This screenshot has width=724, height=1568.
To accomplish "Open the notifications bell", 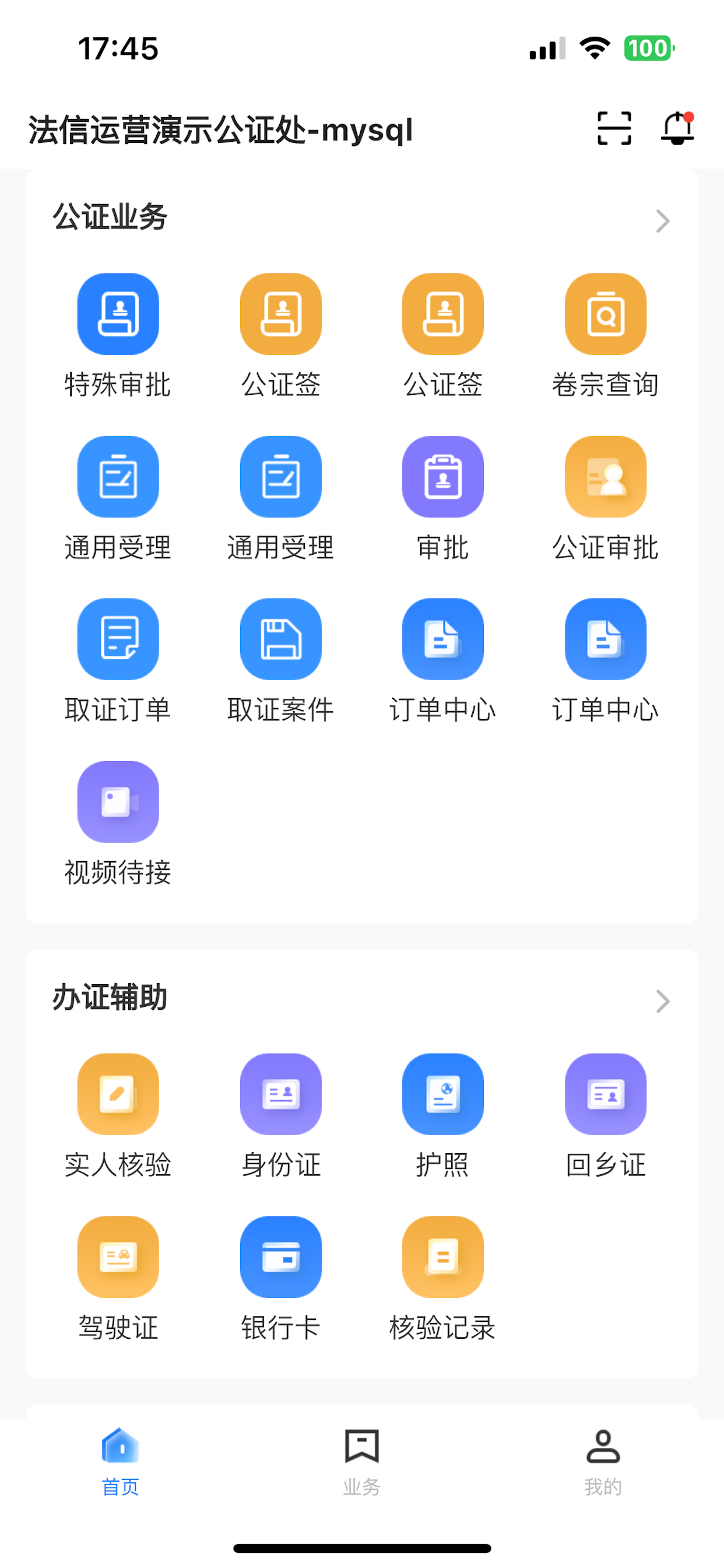I will (x=677, y=128).
